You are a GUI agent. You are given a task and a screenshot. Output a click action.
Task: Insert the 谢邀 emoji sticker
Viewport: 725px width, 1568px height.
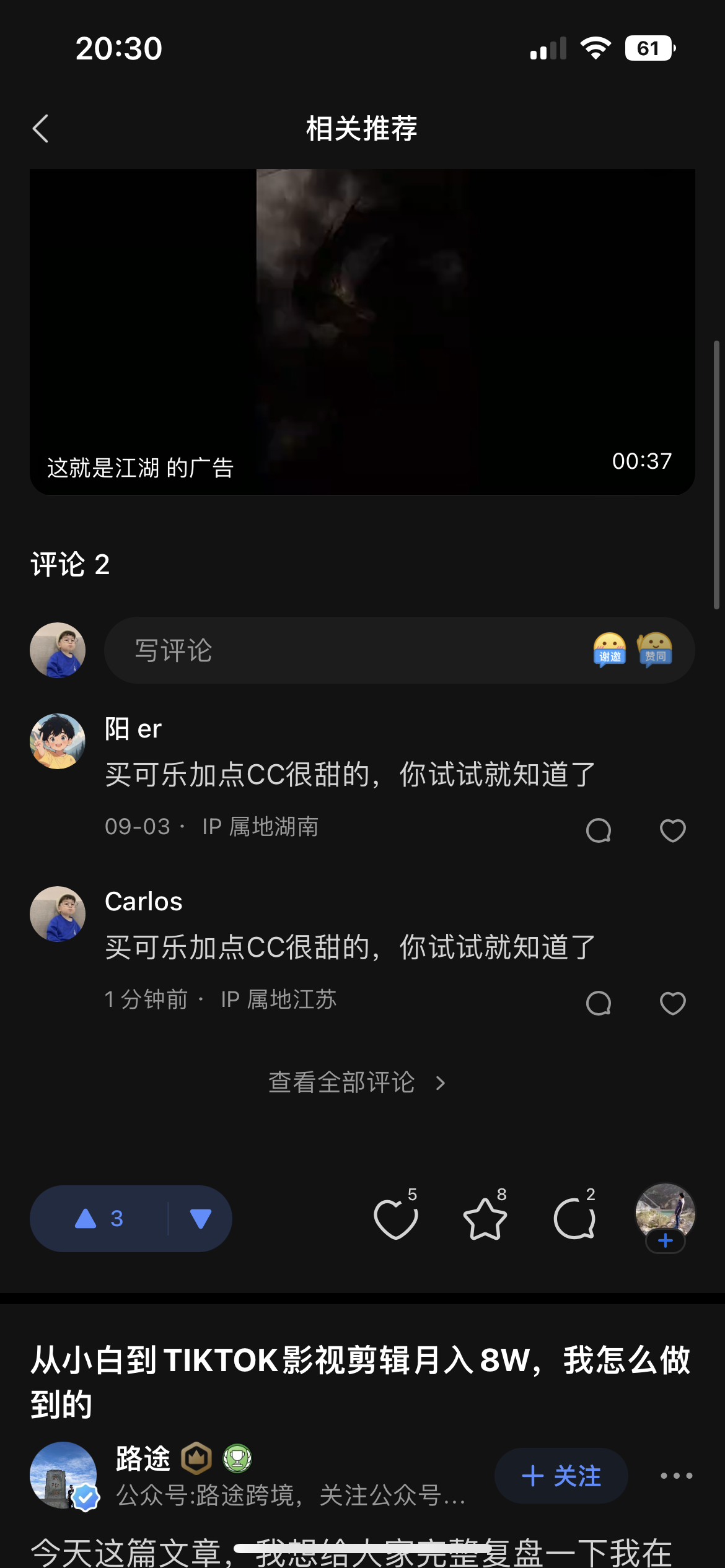610,650
